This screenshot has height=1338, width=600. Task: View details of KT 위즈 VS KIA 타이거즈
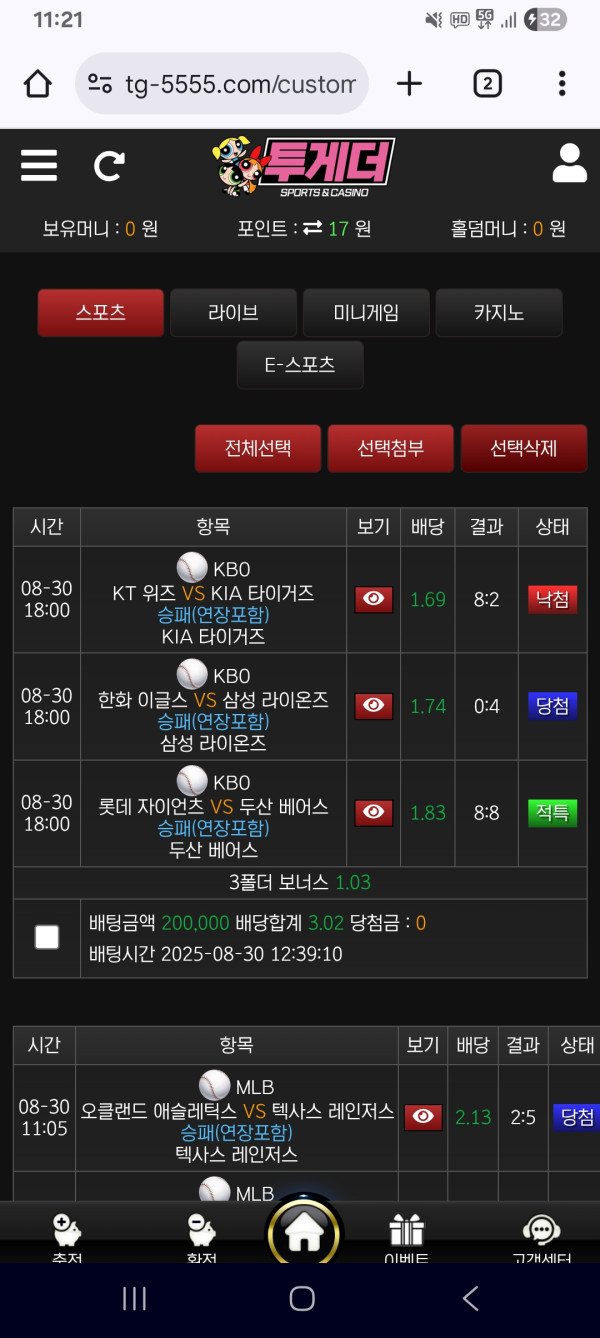pyautogui.click(x=374, y=599)
